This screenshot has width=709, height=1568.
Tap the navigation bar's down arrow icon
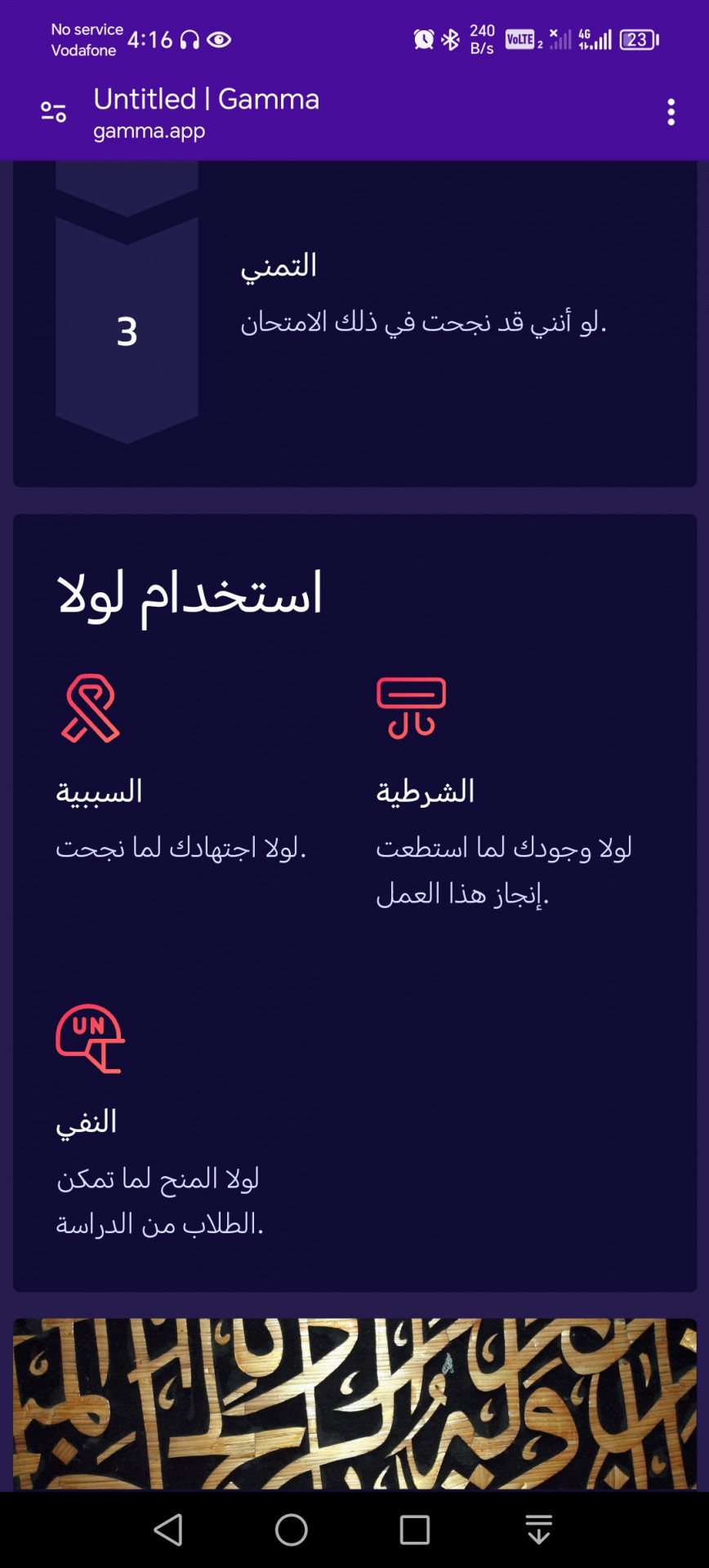[539, 1530]
